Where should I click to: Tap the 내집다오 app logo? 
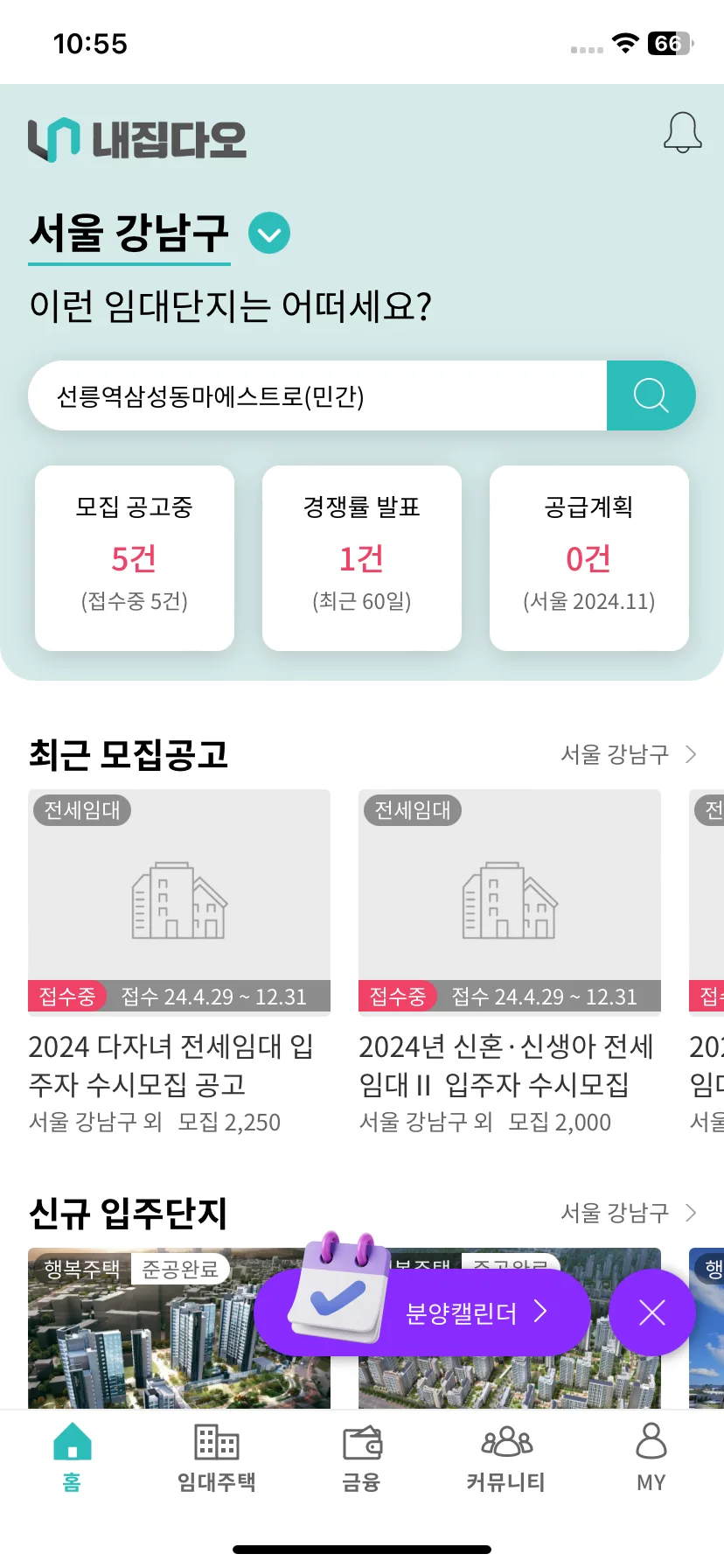click(x=136, y=136)
